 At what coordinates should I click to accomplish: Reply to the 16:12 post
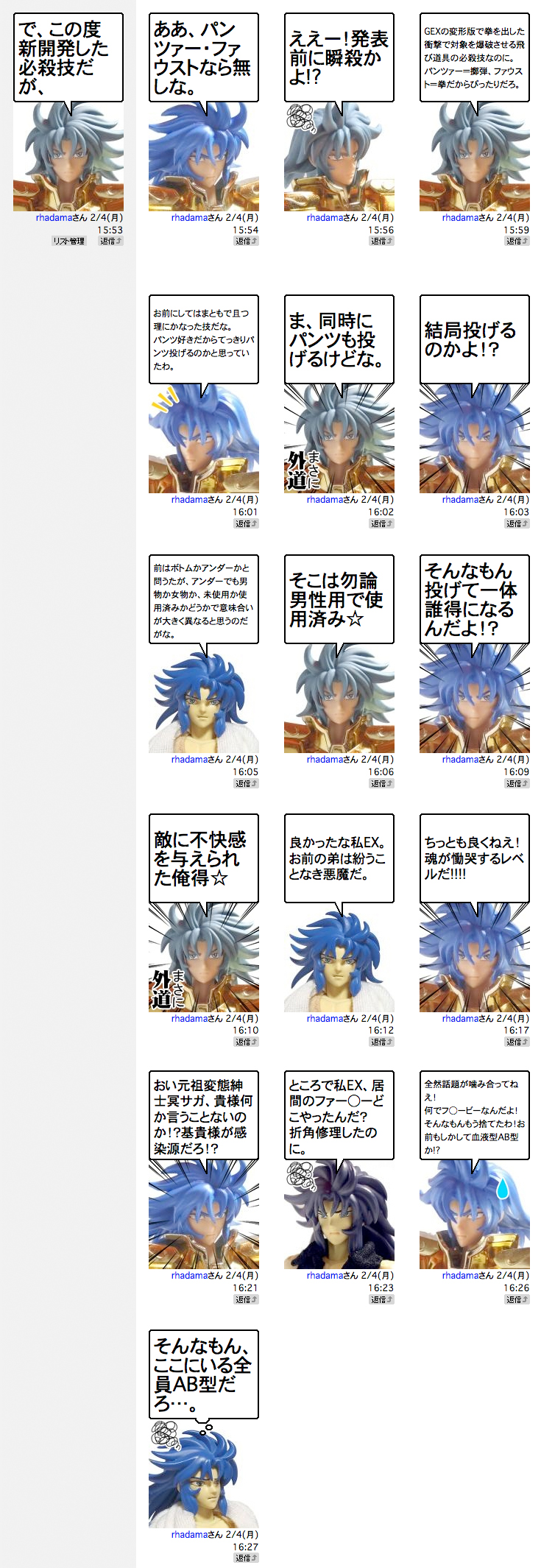coord(382,1042)
